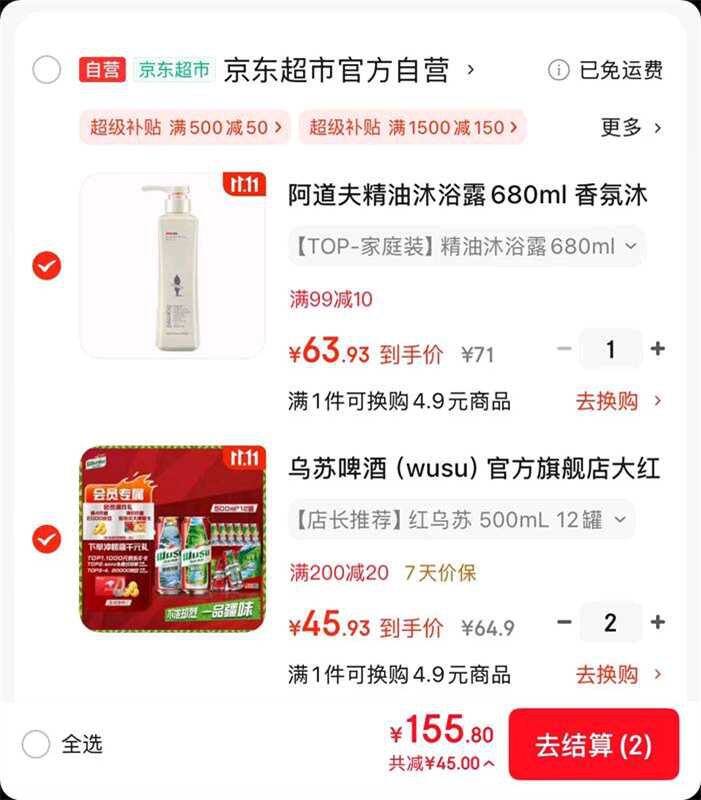
Task: Go to checkout with 去结算 (2)
Action: [593, 745]
